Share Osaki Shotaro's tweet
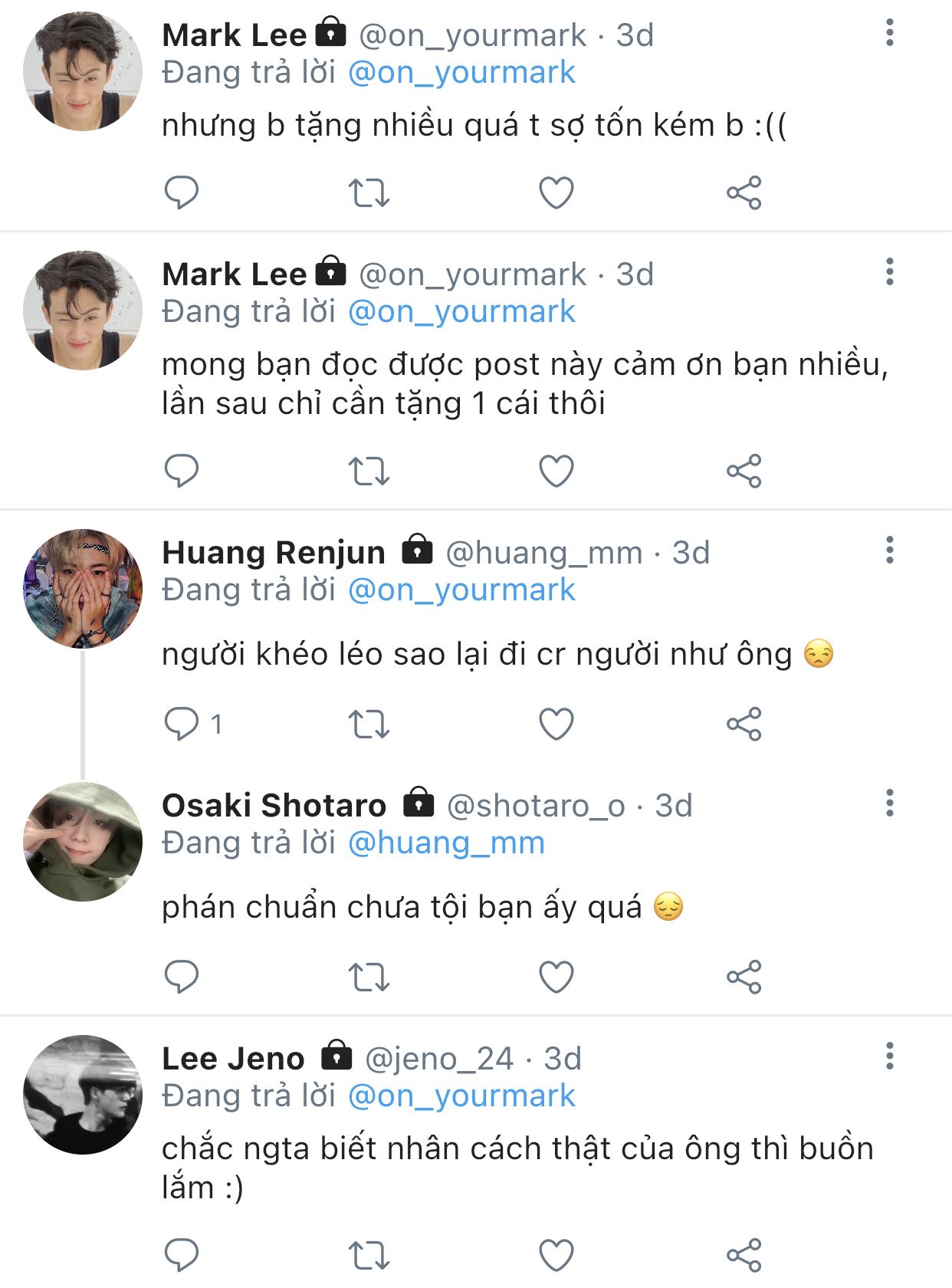The width and height of the screenshot is (952, 1288). coord(744,977)
